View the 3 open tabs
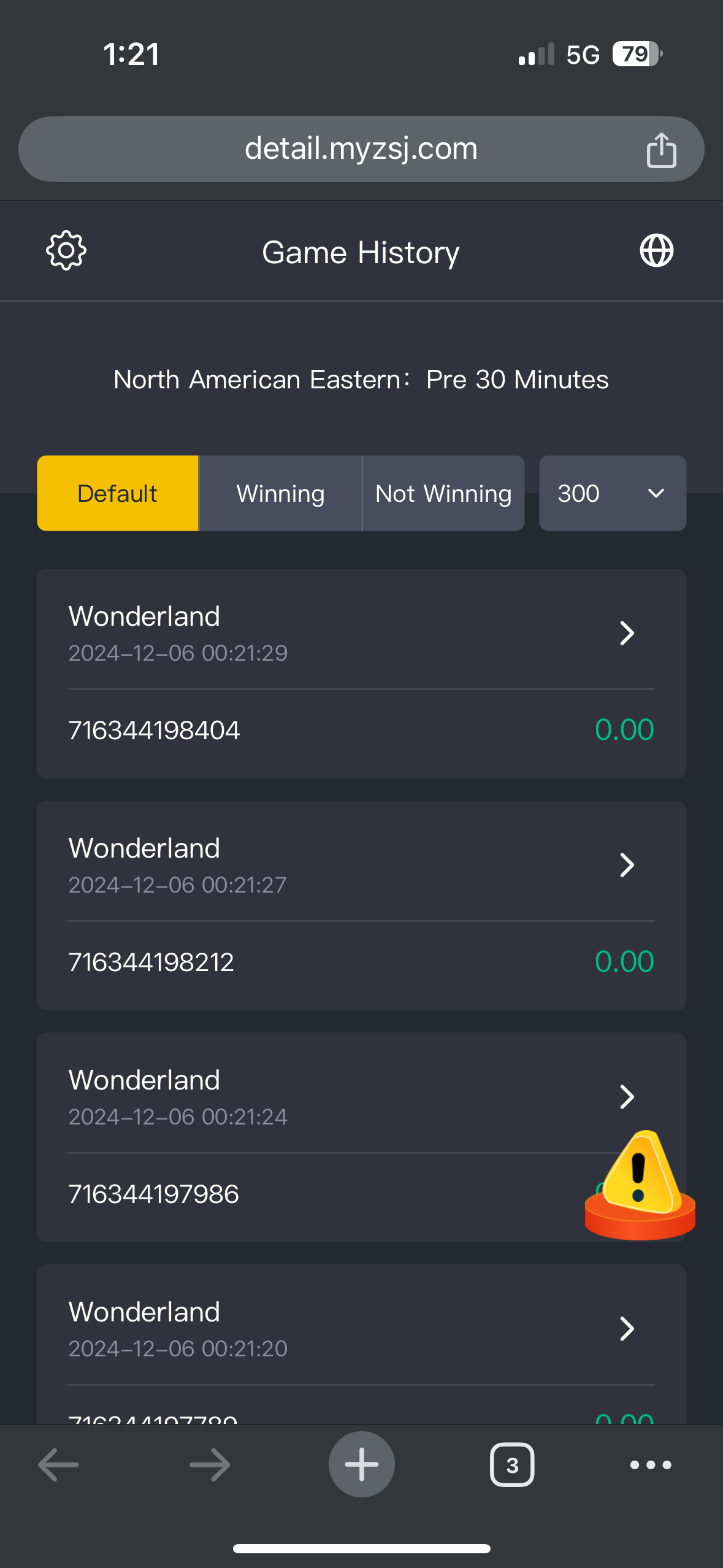This screenshot has width=723, height=1568. pyautogui.click(x=512, y=1465)
